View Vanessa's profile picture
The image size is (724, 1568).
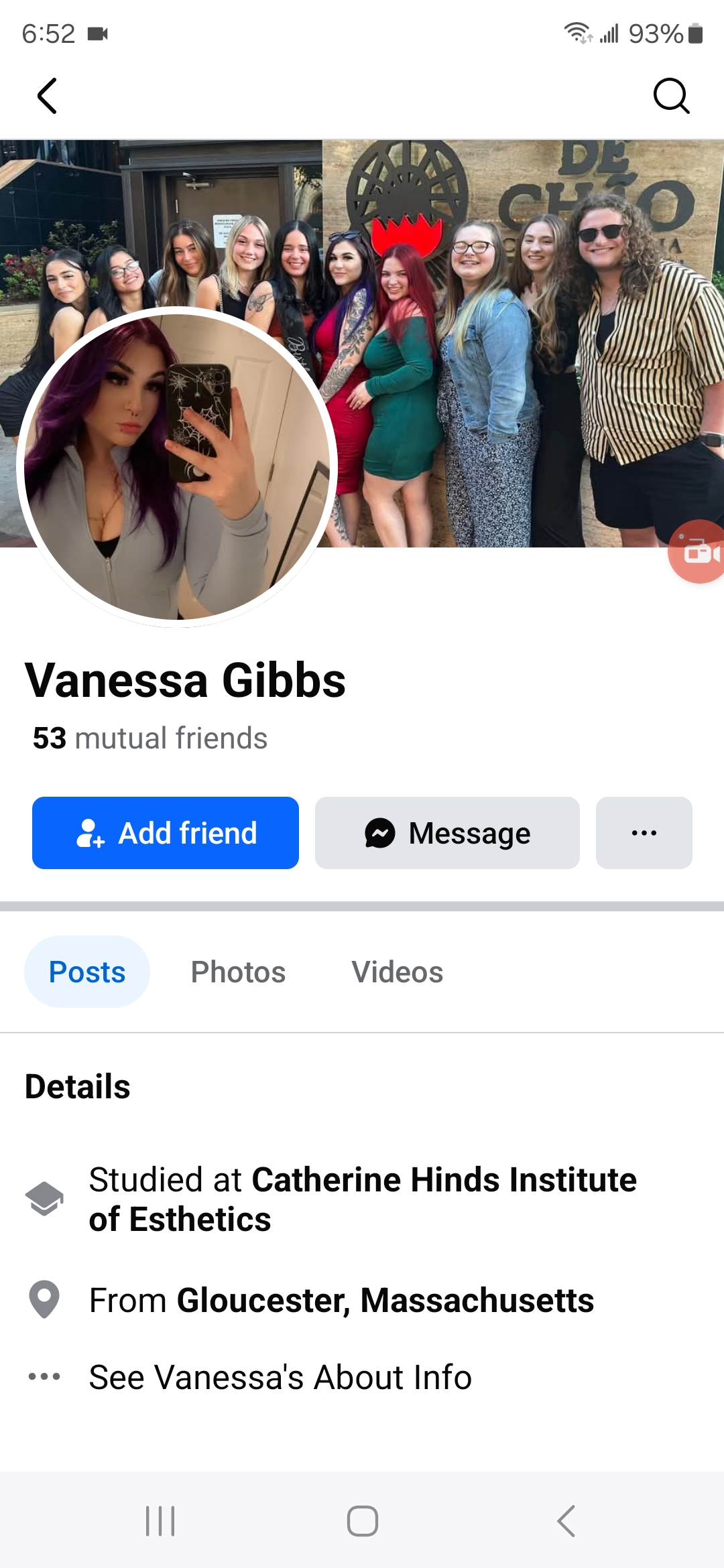coord(177,467)
